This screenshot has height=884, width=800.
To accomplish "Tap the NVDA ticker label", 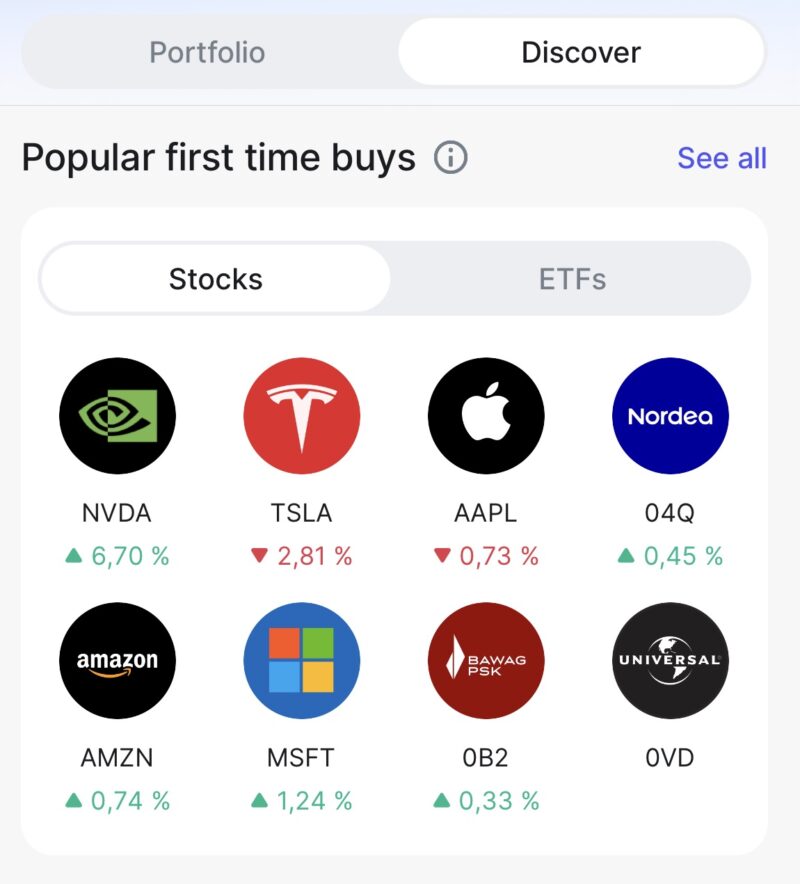I will pyautogui.click(x=117, y=513).
